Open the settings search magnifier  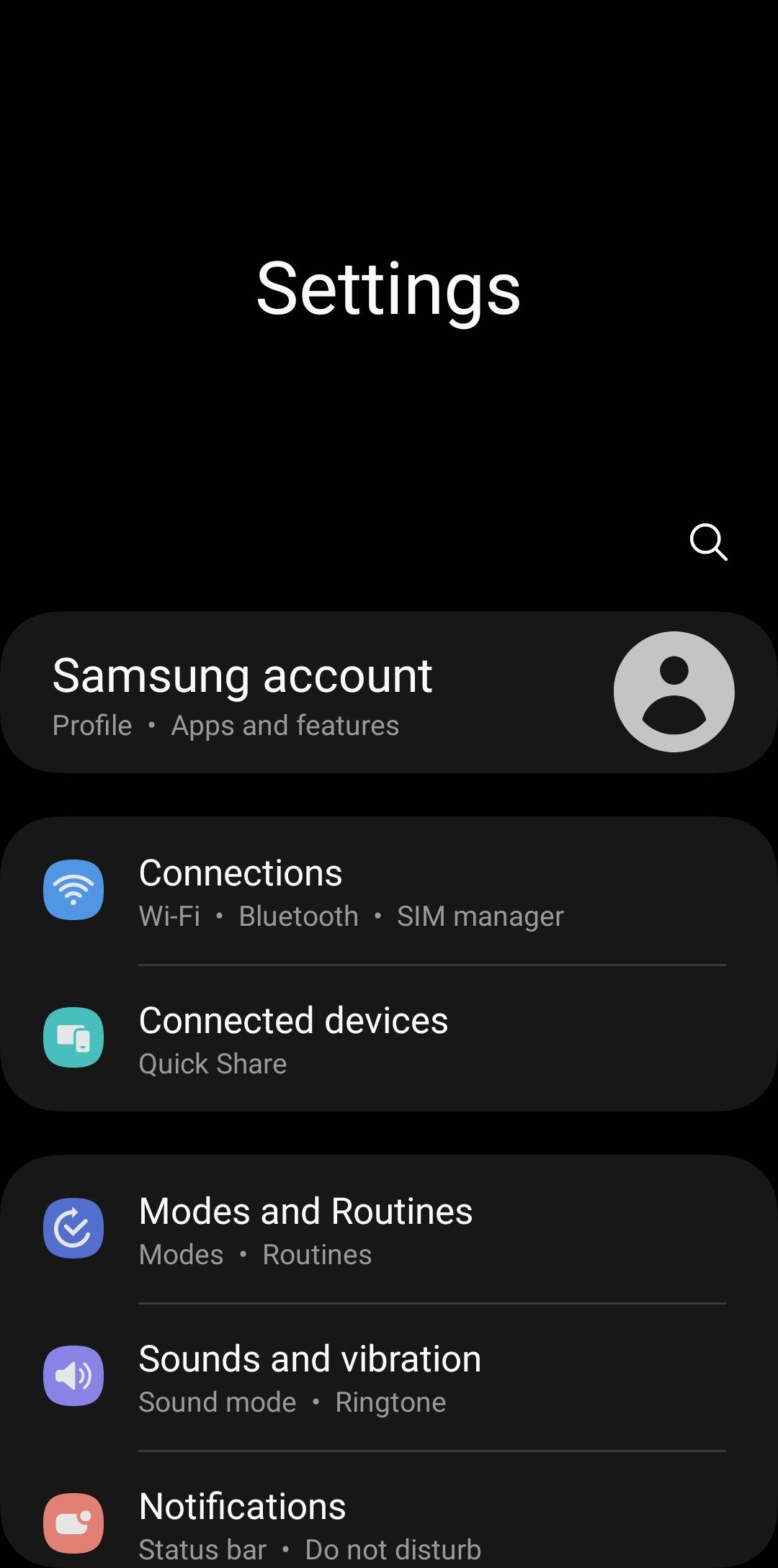[x=708, y=542]
